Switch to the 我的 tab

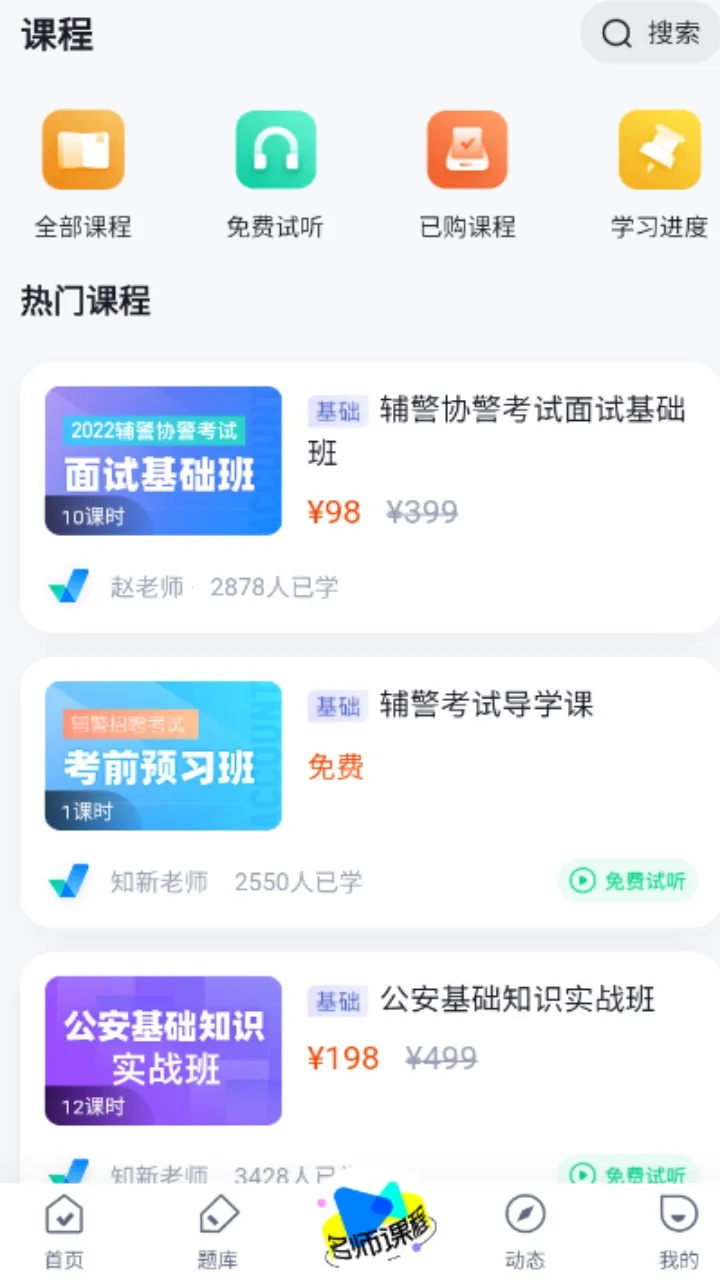tap(678, 1232)
